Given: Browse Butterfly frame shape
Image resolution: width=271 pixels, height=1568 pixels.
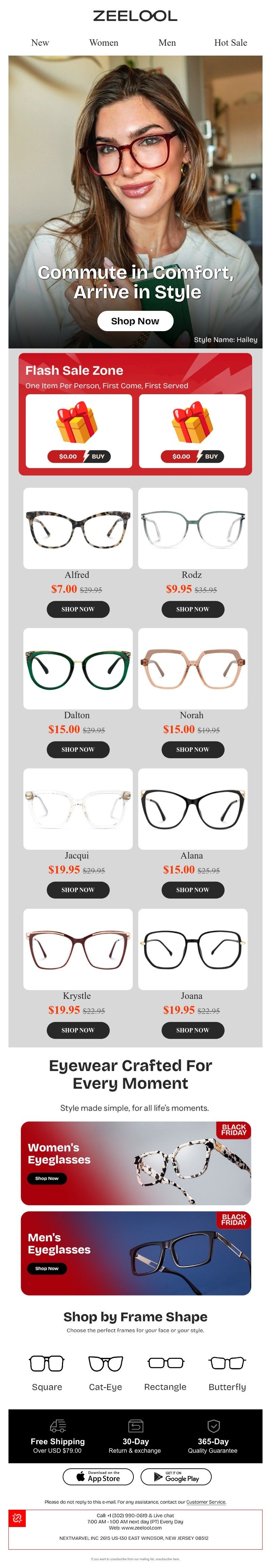Looking at the screenshot, I should 227,1370.
